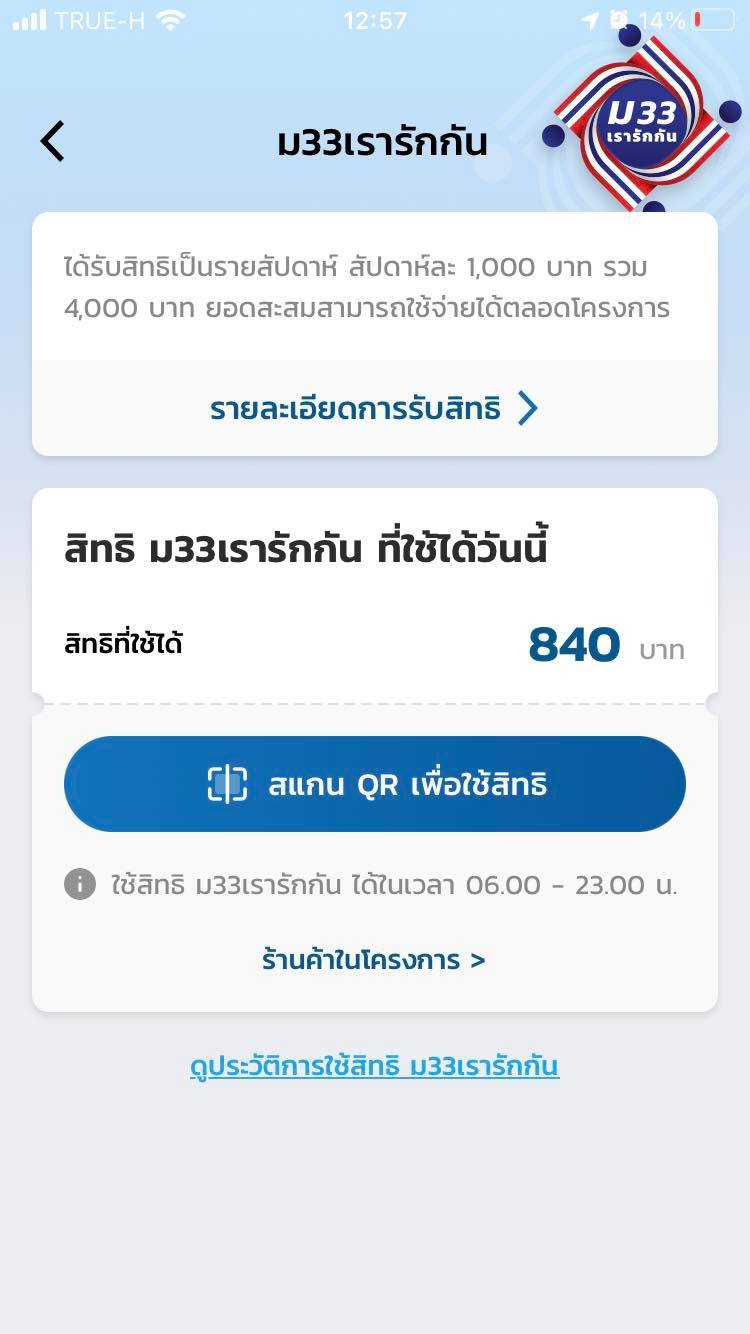The image size is (750, 1334).
Task: Tap สแกน QR เพื่อใช้สิทธิ button
Action: point(375,784)
